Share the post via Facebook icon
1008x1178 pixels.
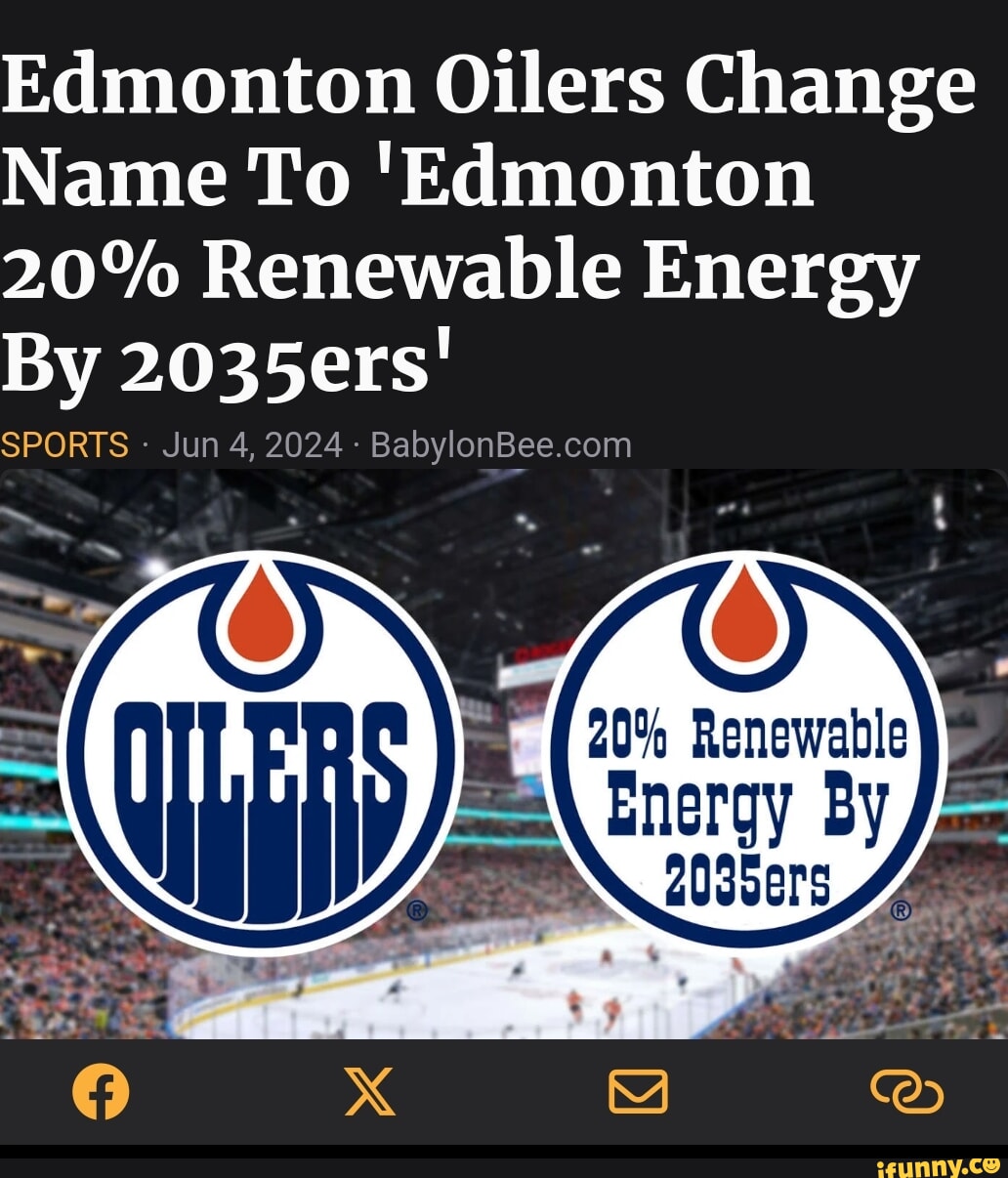click(101, 1092)
